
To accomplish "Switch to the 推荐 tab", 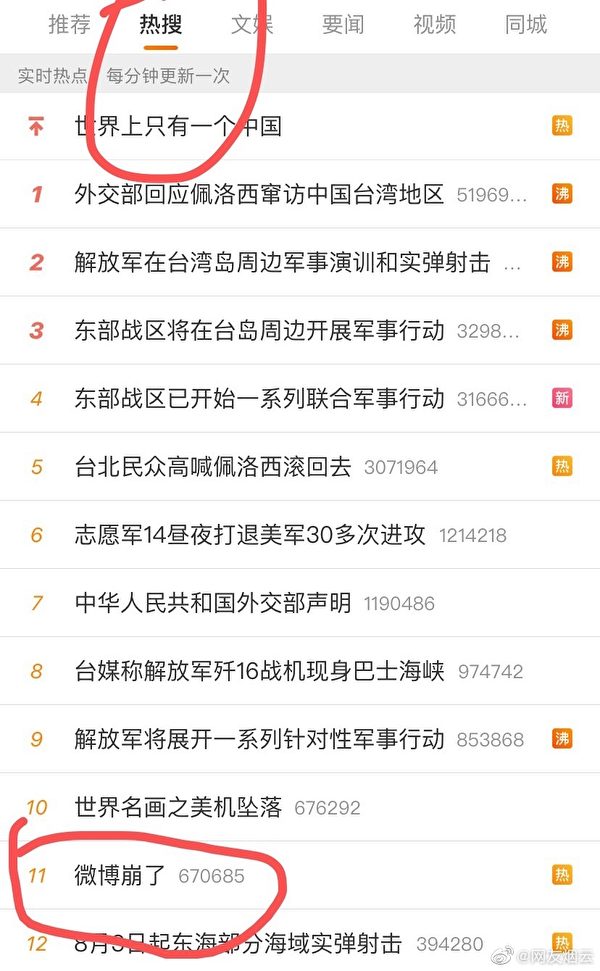I will tap(70, 25).
